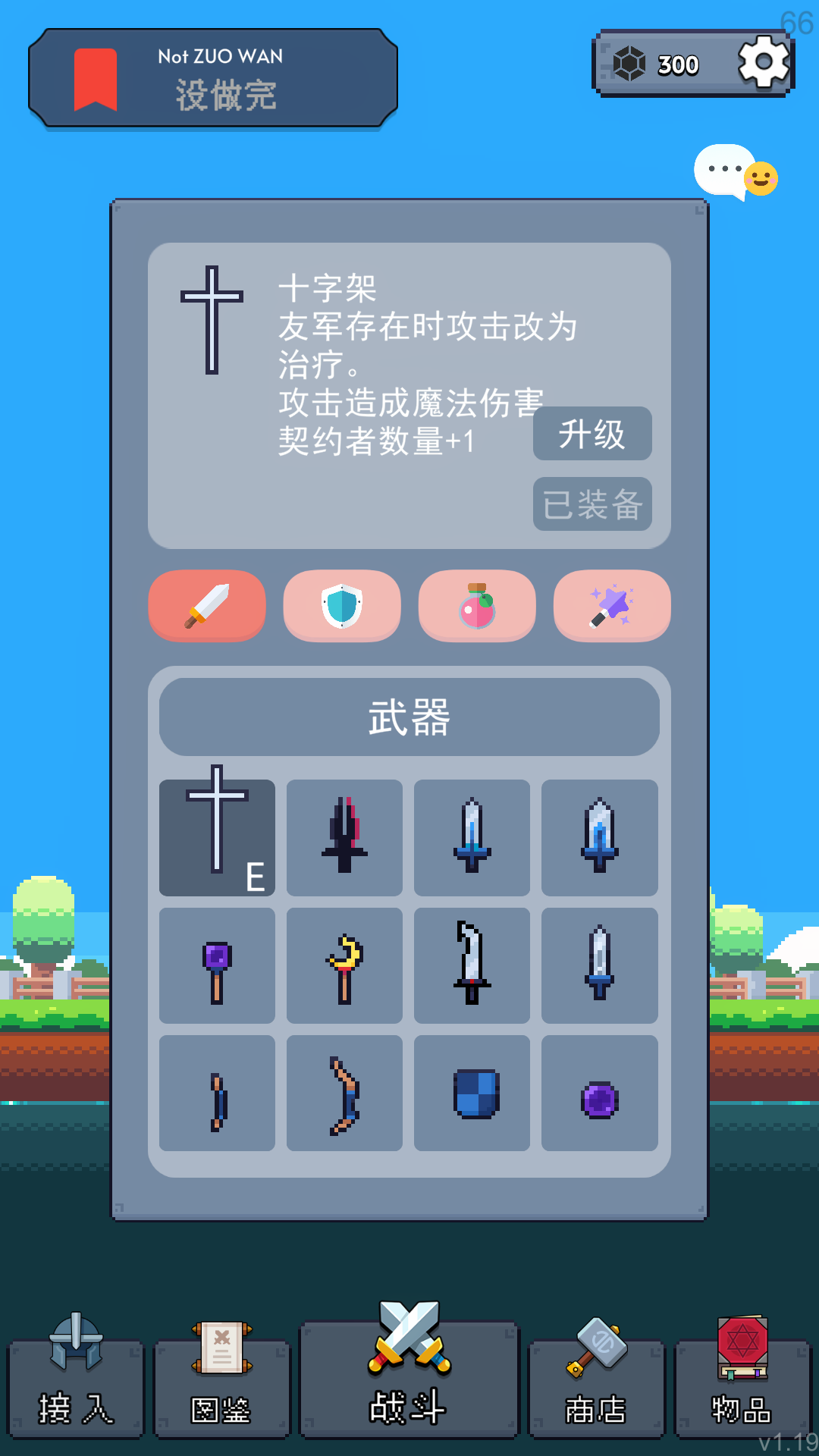Tap the 升级 upgrade button
Viewport: 819px width, 1456px height.
tap(592, 434)
